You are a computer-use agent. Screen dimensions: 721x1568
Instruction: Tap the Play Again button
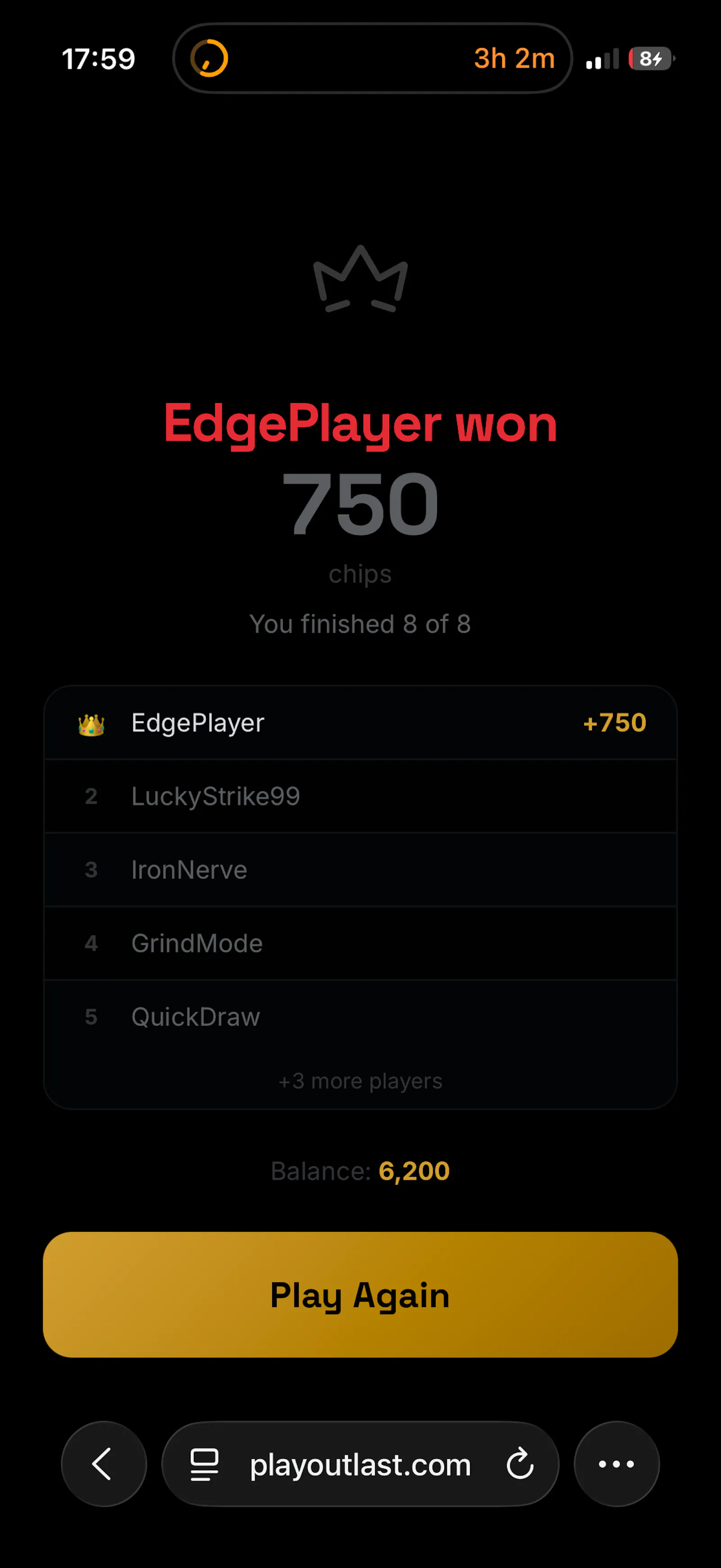tap(360, 1294)
